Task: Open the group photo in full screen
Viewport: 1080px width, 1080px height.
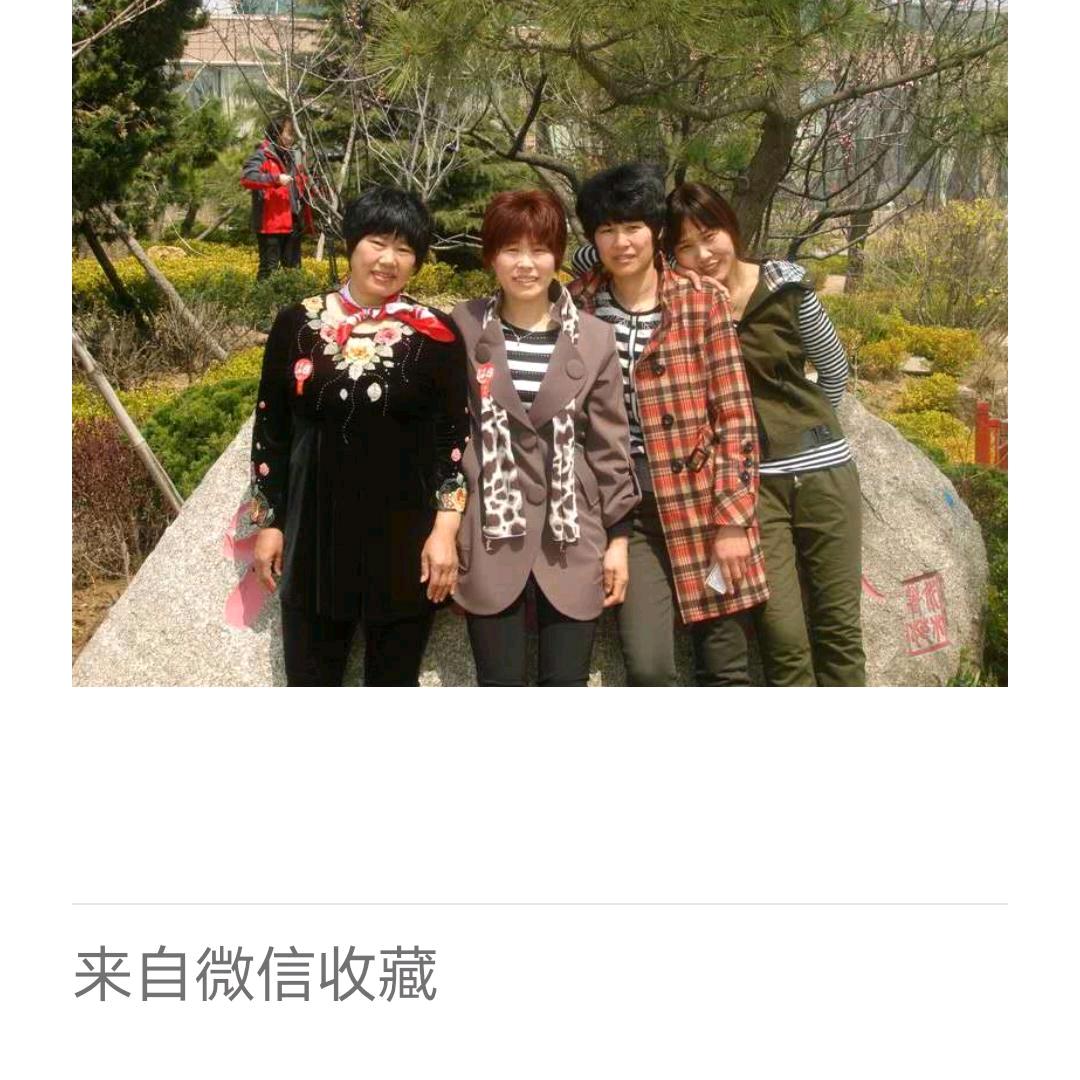Action: coord(540,343)
